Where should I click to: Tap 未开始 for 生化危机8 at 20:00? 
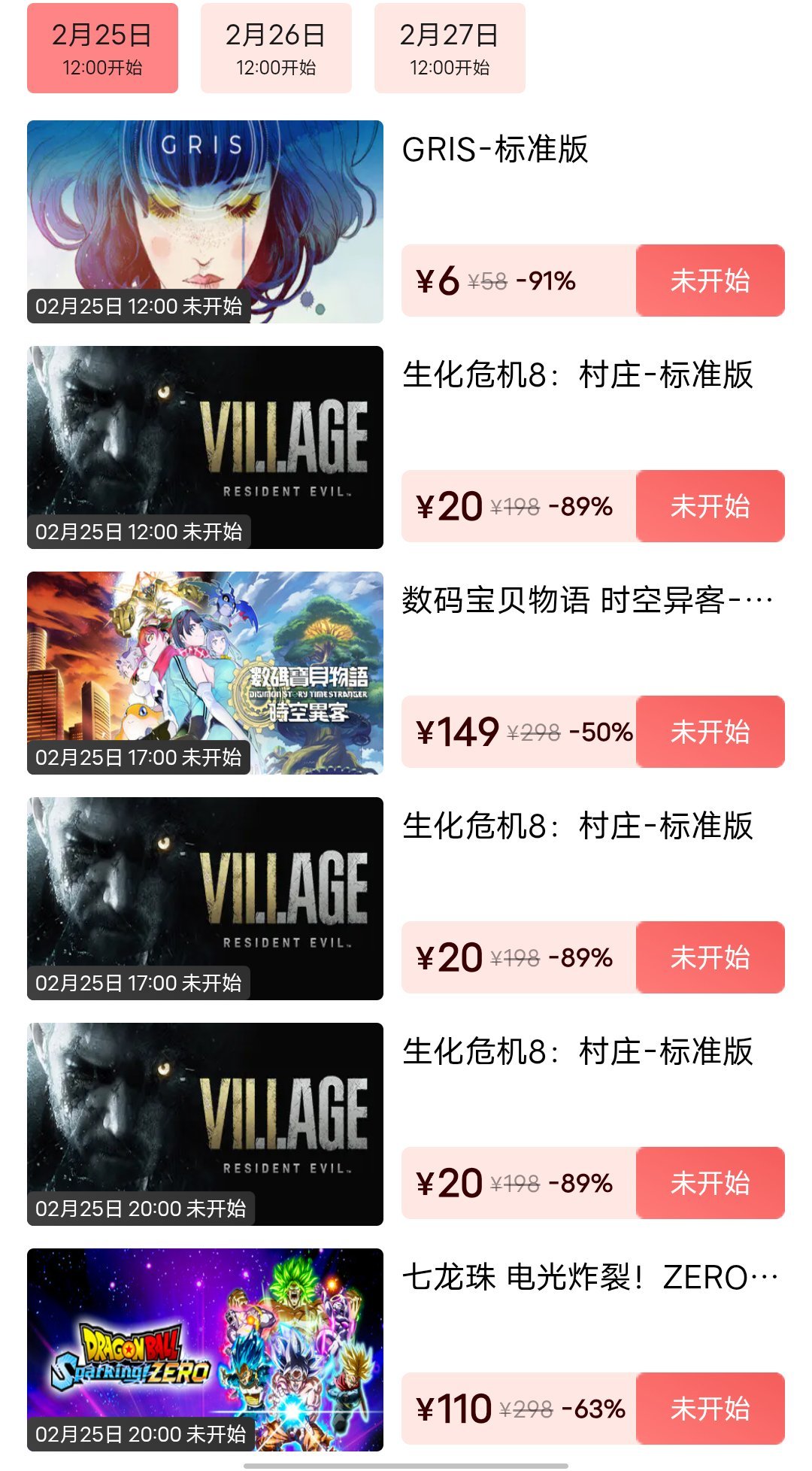(710, 1183)
